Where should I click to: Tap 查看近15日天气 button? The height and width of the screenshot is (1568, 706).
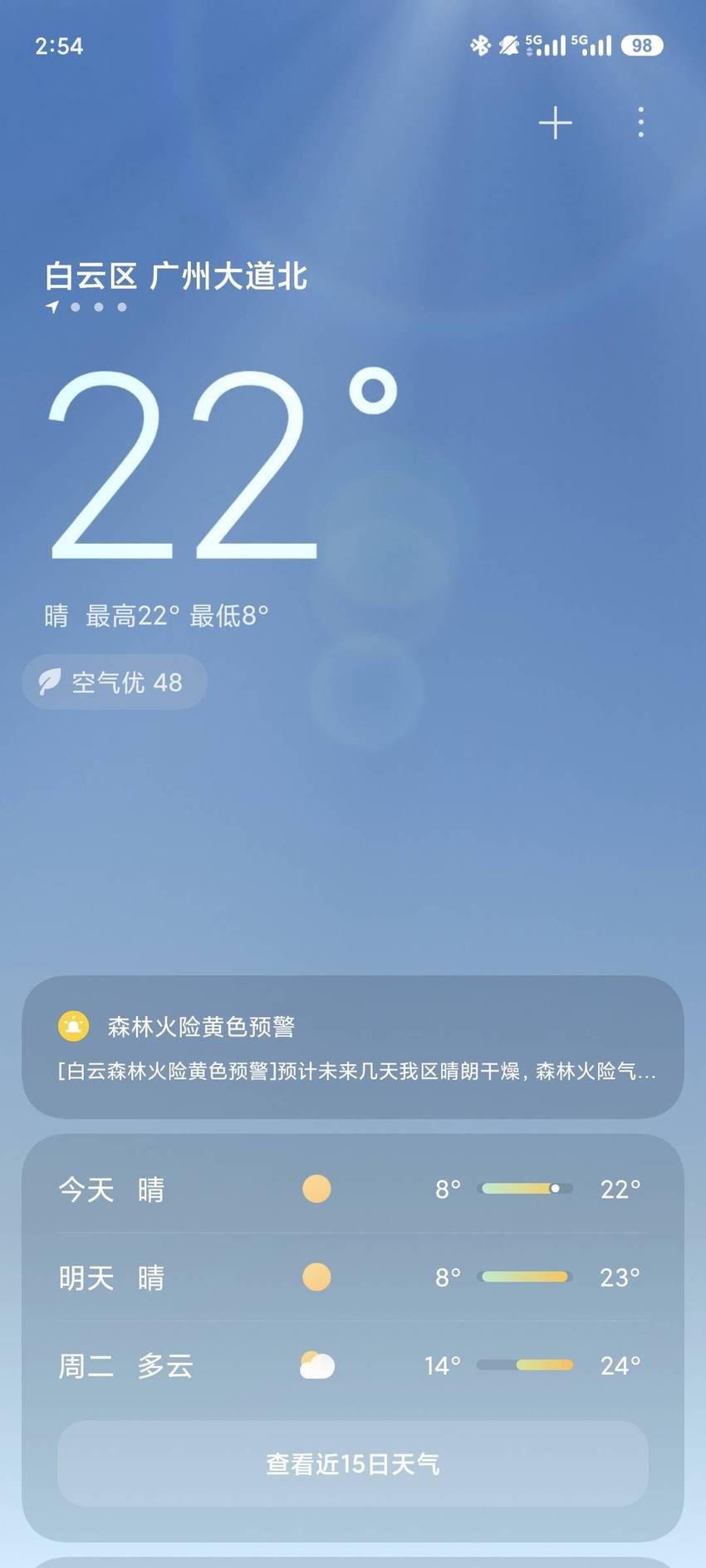tap(353, 1463)
